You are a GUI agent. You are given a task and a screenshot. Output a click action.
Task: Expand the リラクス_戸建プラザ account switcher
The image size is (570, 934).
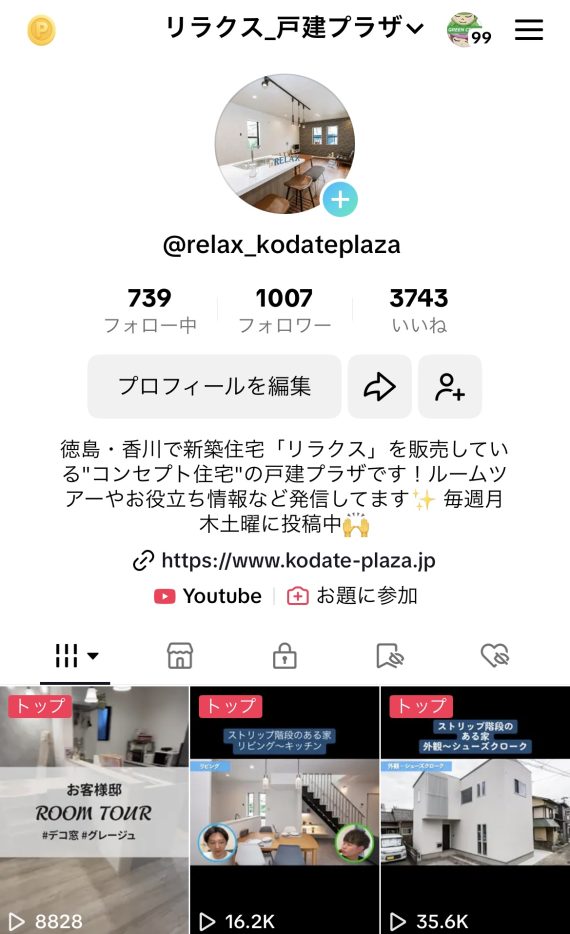point(294,27)
